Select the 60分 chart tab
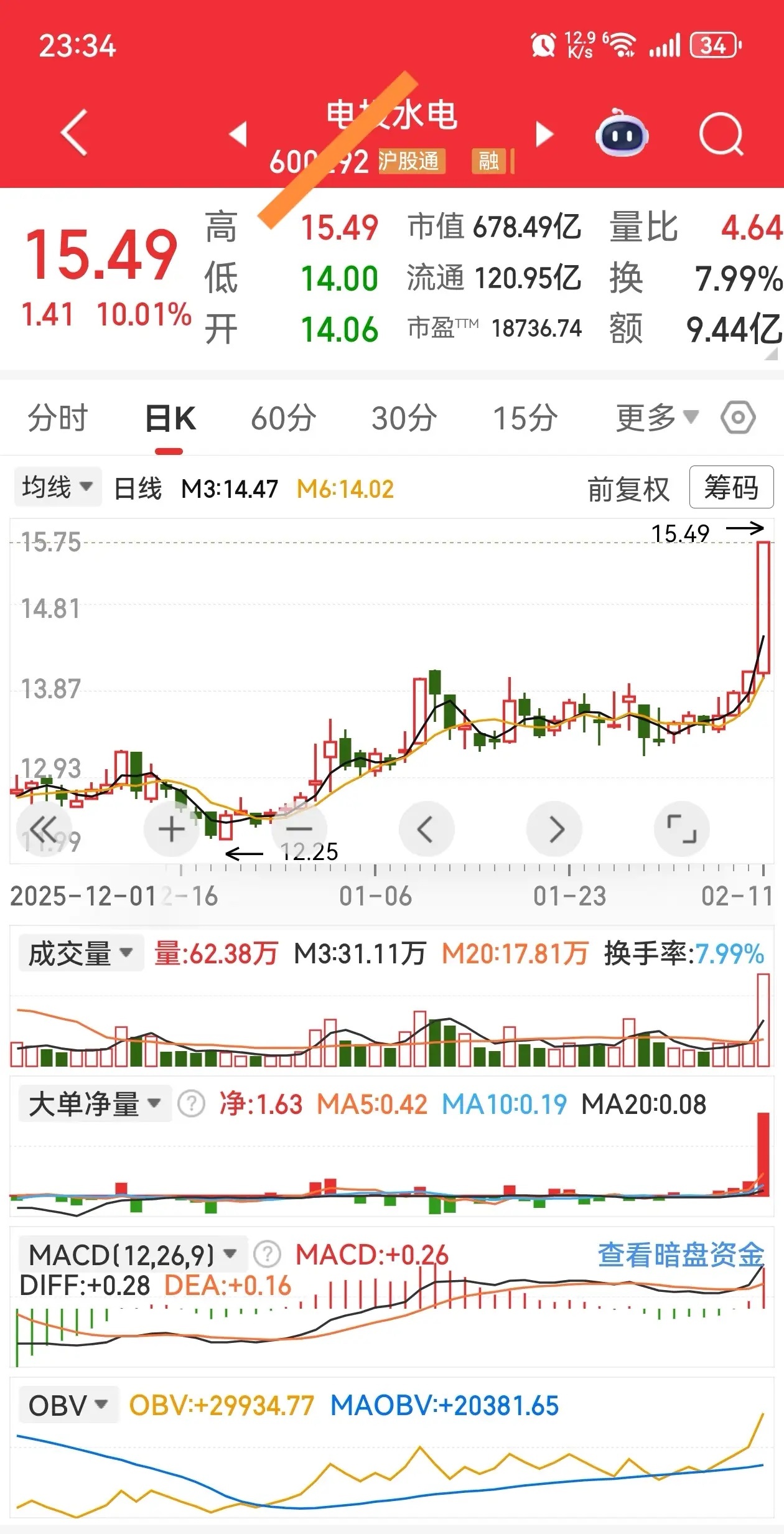This screenshot has height=1534, width=784. tap(283, 418)
